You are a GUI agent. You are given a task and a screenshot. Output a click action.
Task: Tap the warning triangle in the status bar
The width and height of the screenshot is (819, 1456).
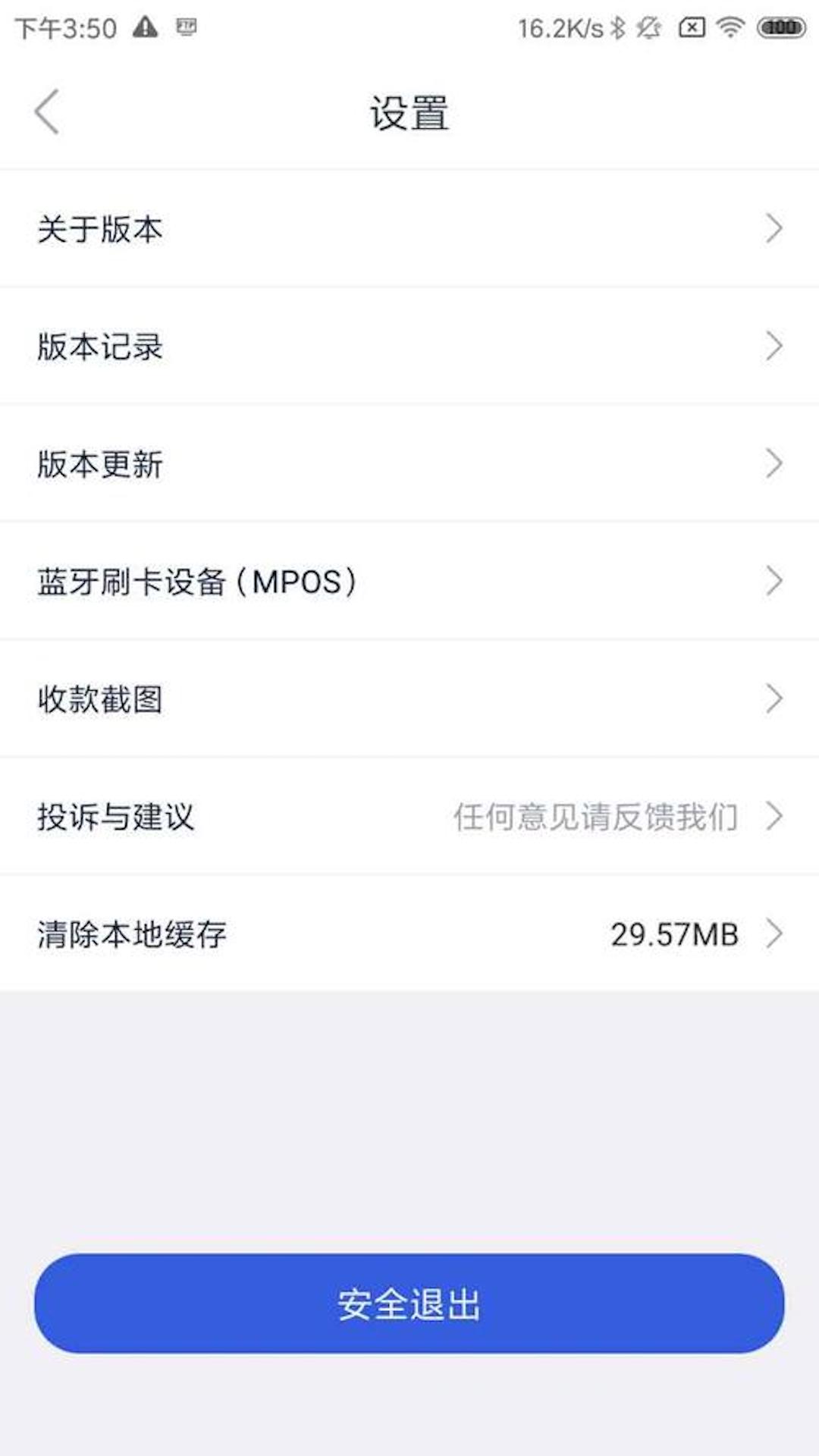click(144, 27)
